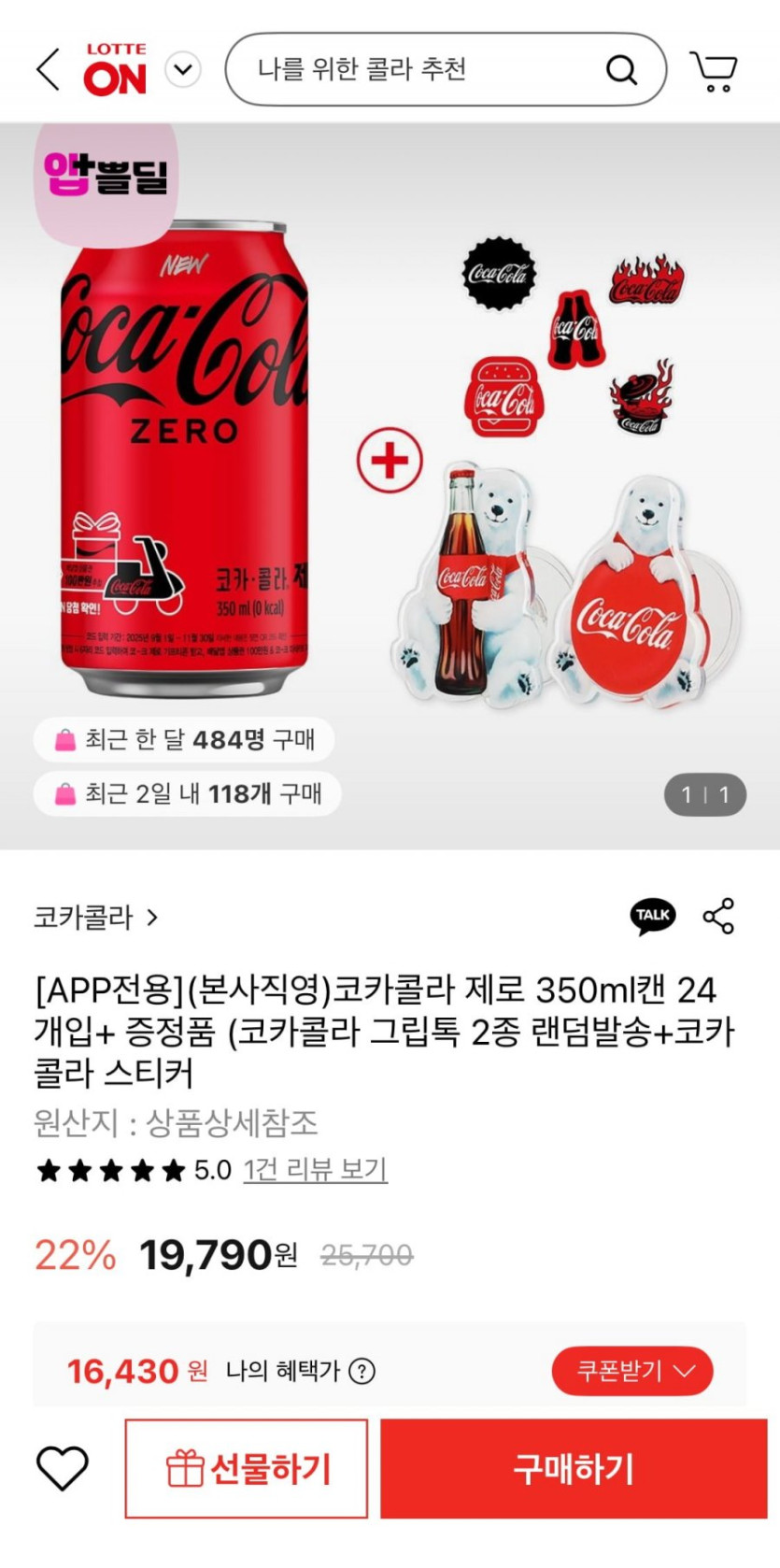Open the Lotte ON home logo
Image resolution: width=780 pixels, height=1568 pixels.
click(x=115, y=70)
